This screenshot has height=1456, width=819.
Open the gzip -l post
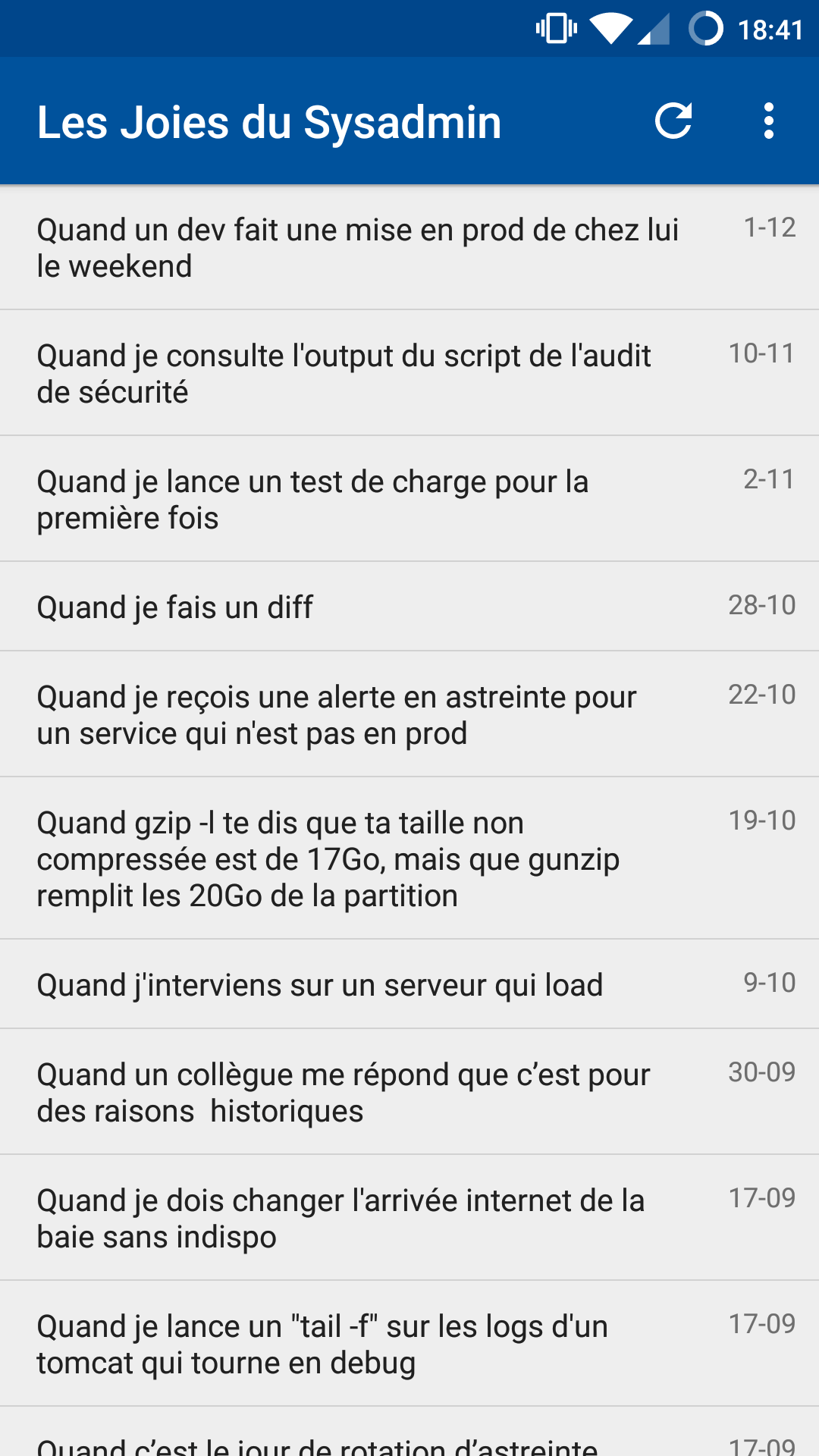[409, 858]
